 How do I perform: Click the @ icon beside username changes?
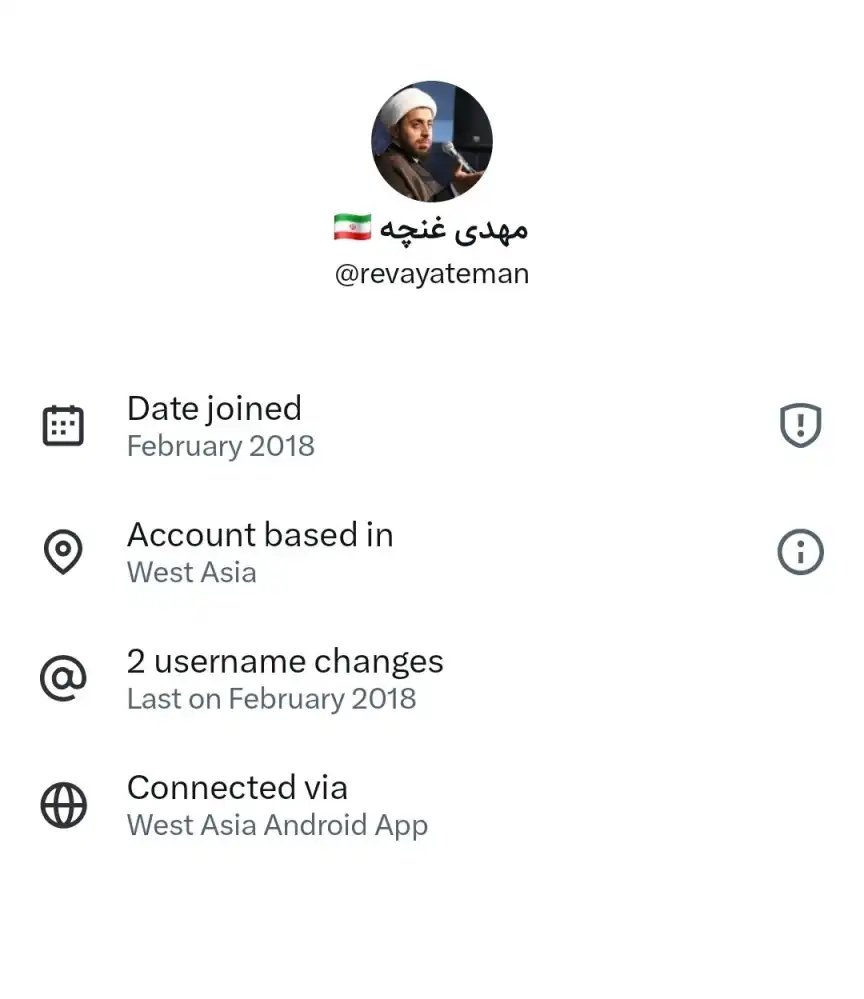point(63,678)
